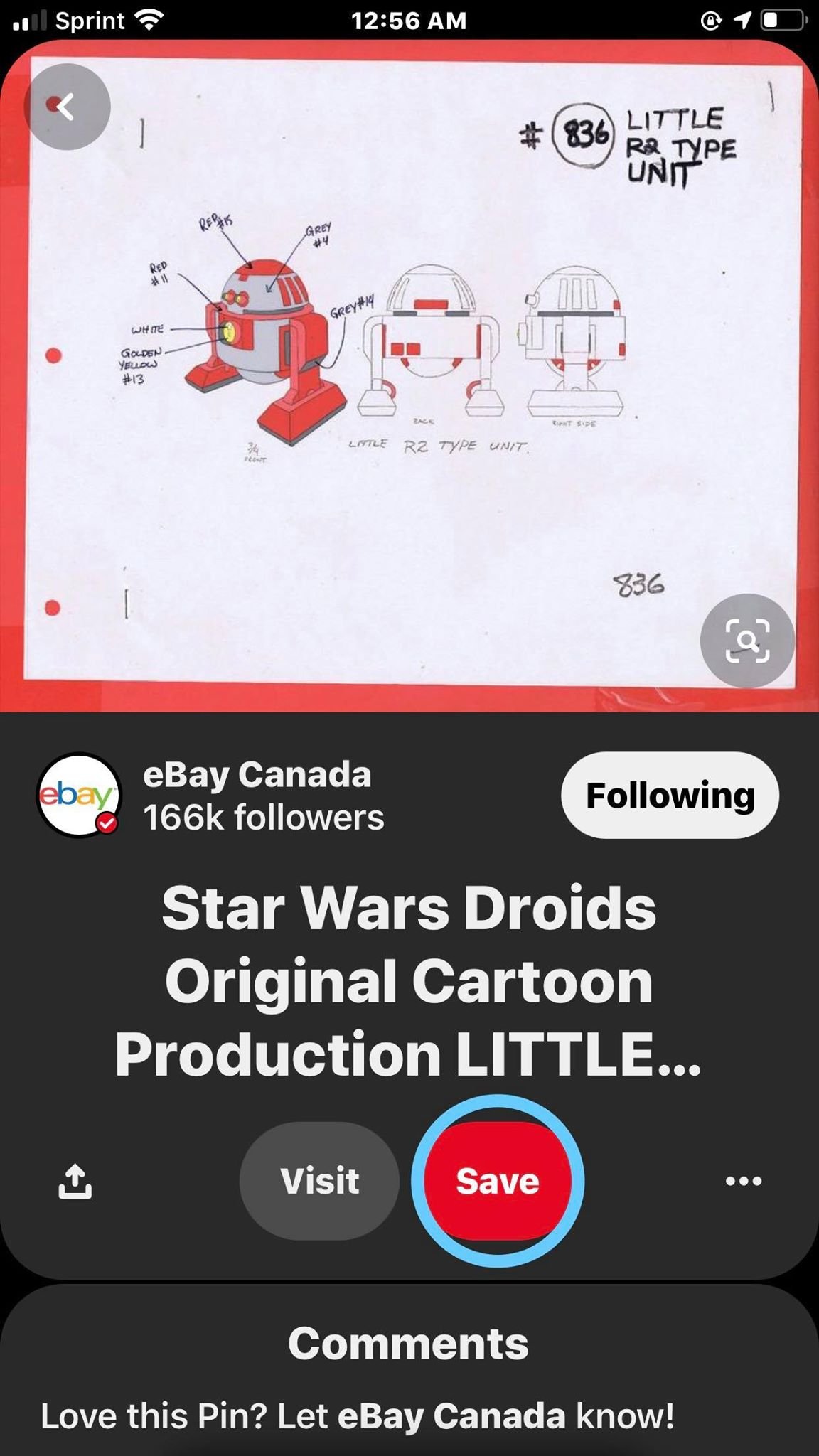Viewport: 819px width, 1456px height.
Task: Share this pin
Action: [75, 1181]
